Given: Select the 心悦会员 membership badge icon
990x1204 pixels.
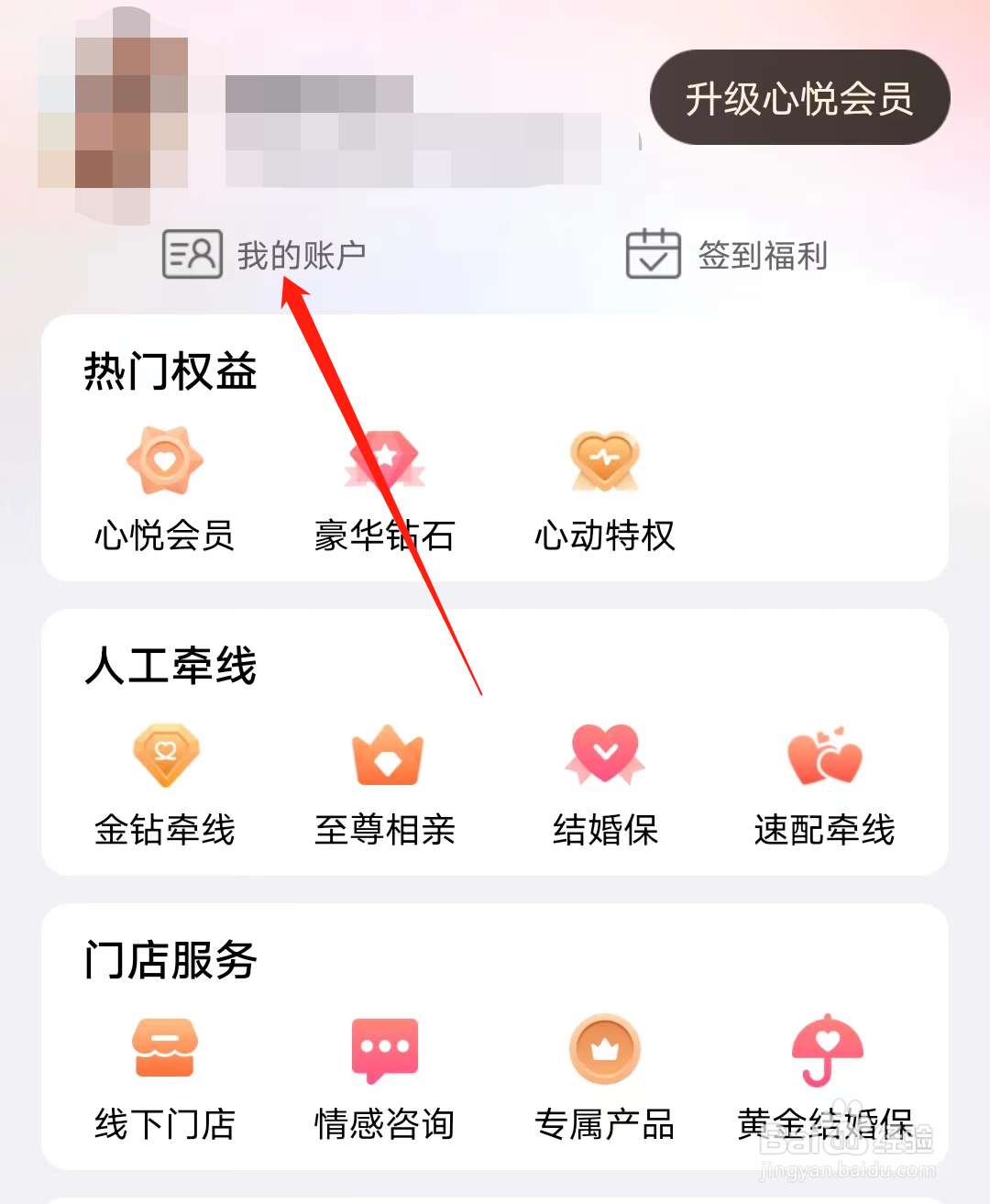Looking at the screenshot, I should pos(163,461).
